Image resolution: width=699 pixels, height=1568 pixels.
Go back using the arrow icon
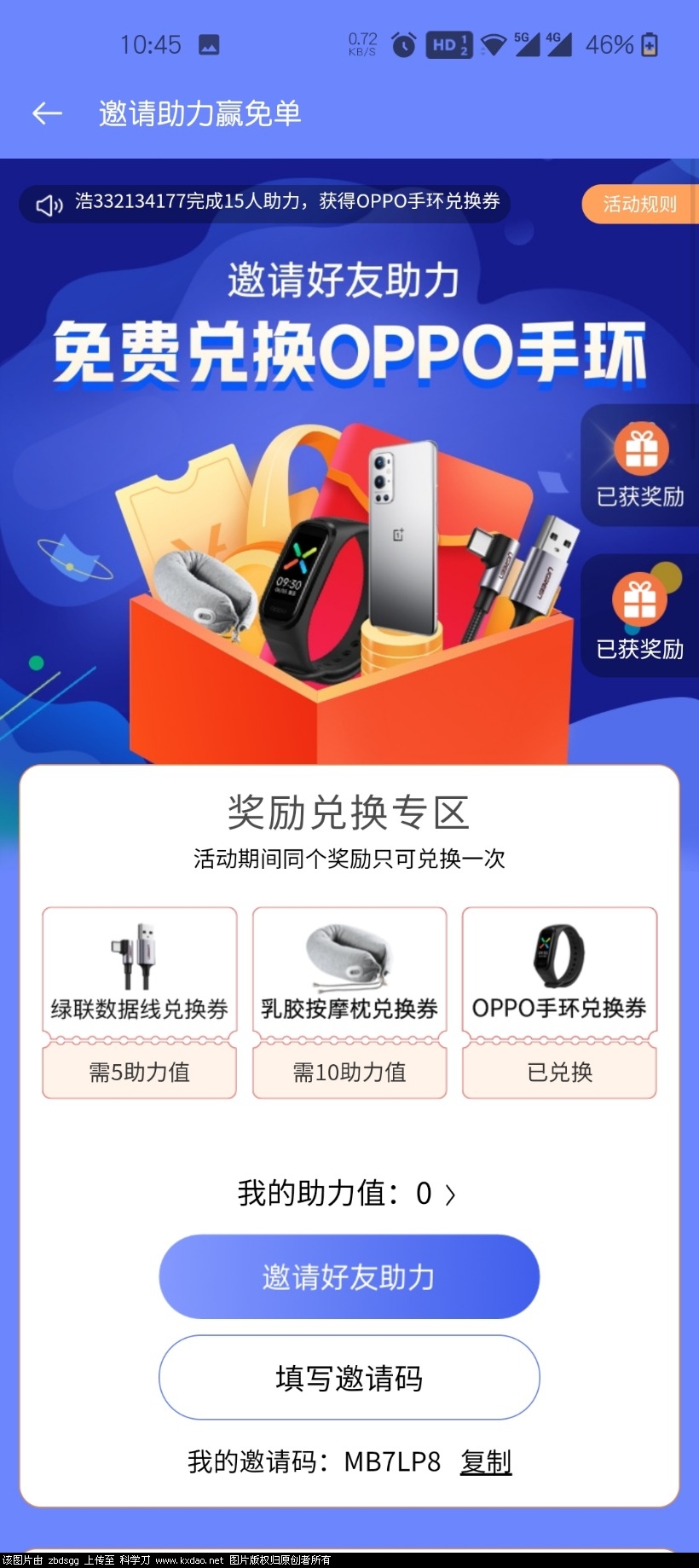47,113
